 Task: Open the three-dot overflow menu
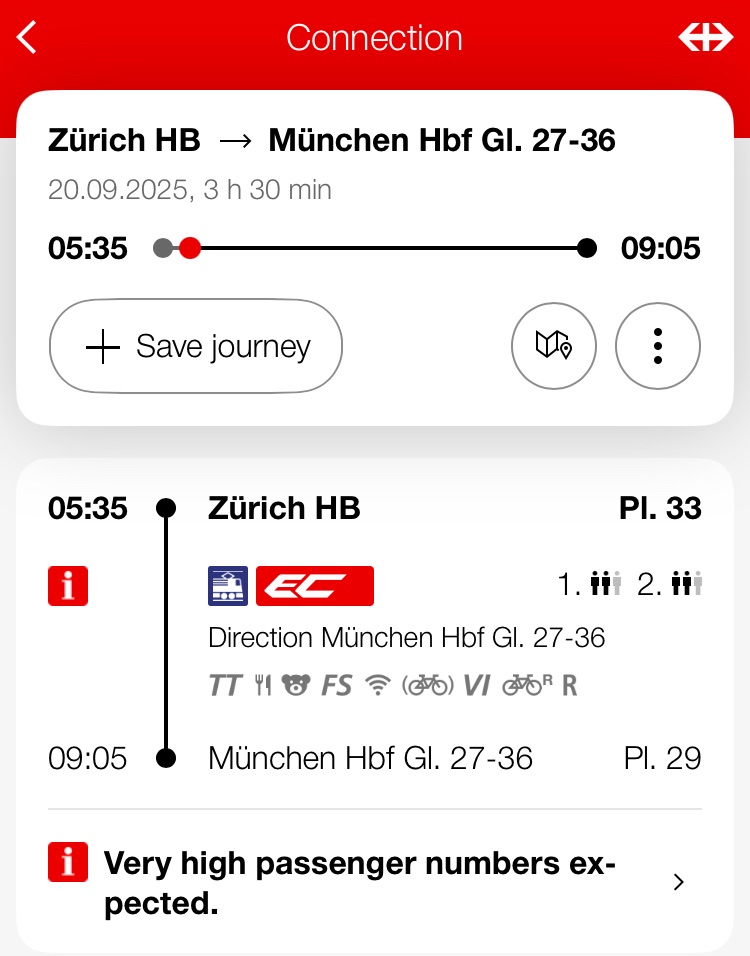click(657, 347)
